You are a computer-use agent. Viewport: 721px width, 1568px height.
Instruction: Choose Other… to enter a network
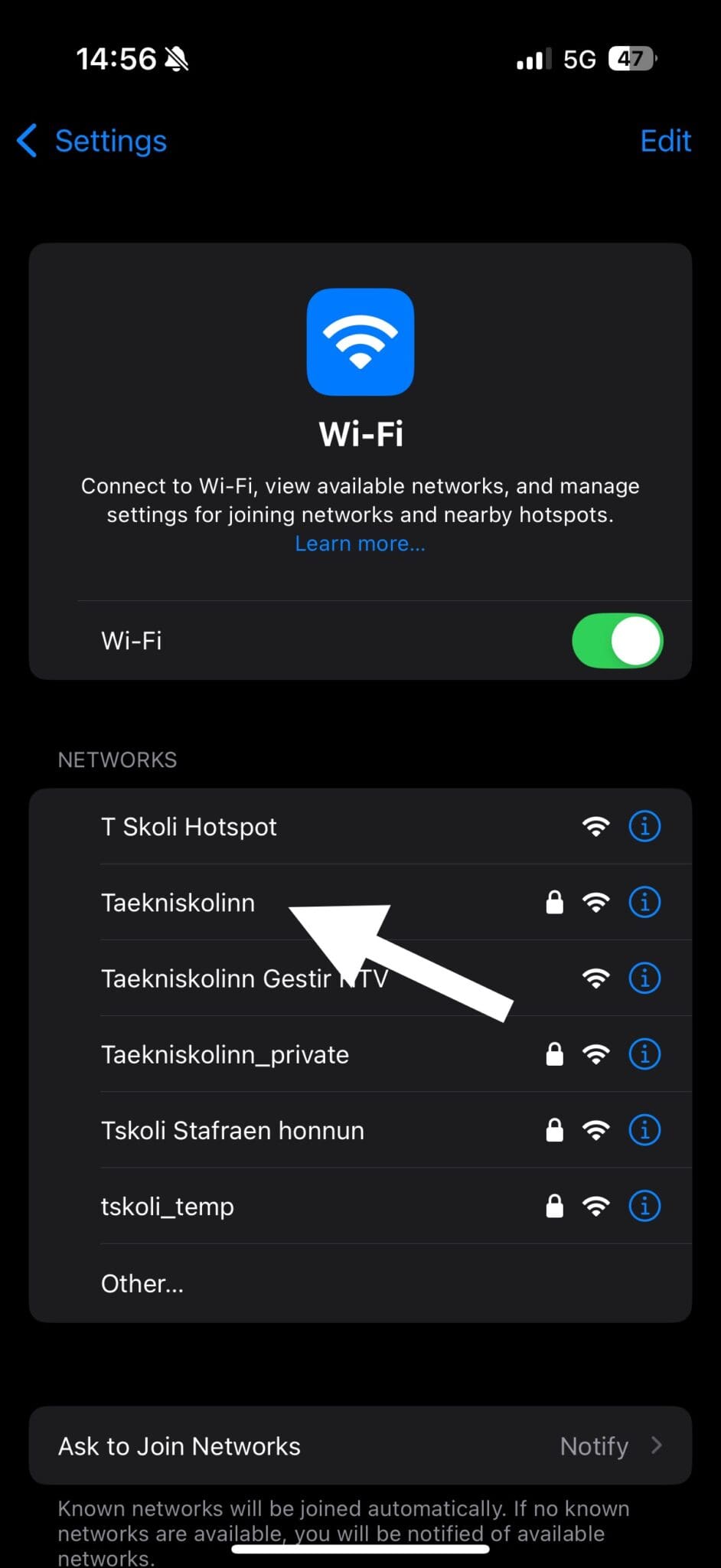click(x=142, y=1283)
